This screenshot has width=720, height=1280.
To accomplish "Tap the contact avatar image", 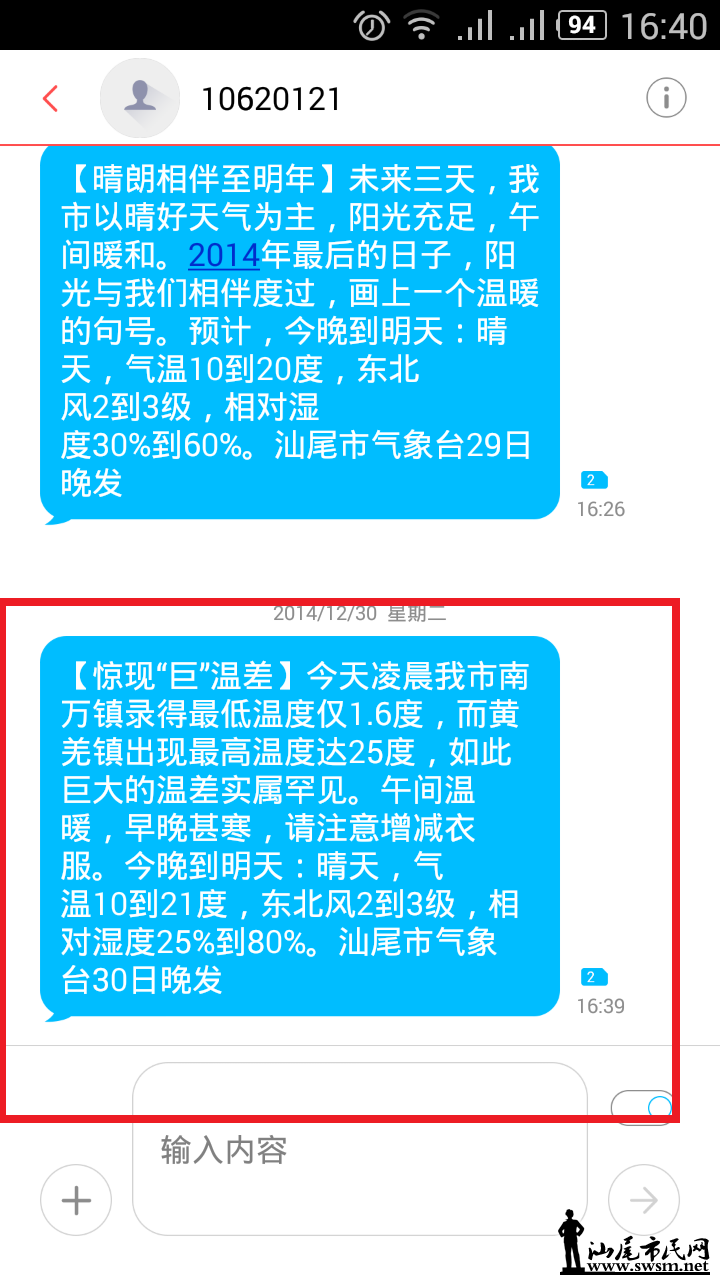I will pos(139,97).
